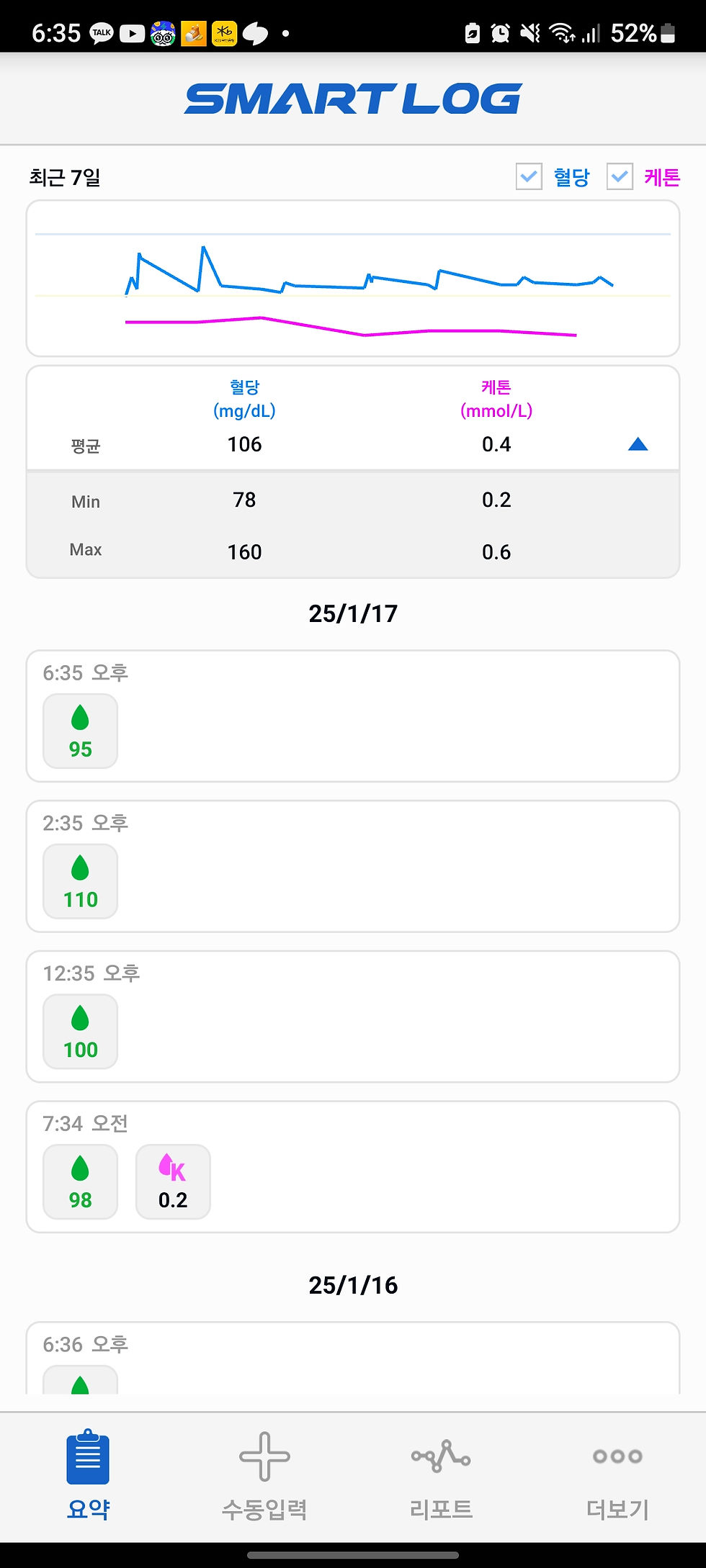Collapse the Min/Max stats with the blue arrow
The height and width of the screenshot is (1568, 706).
pyautogui.click(x=638, y=445)
